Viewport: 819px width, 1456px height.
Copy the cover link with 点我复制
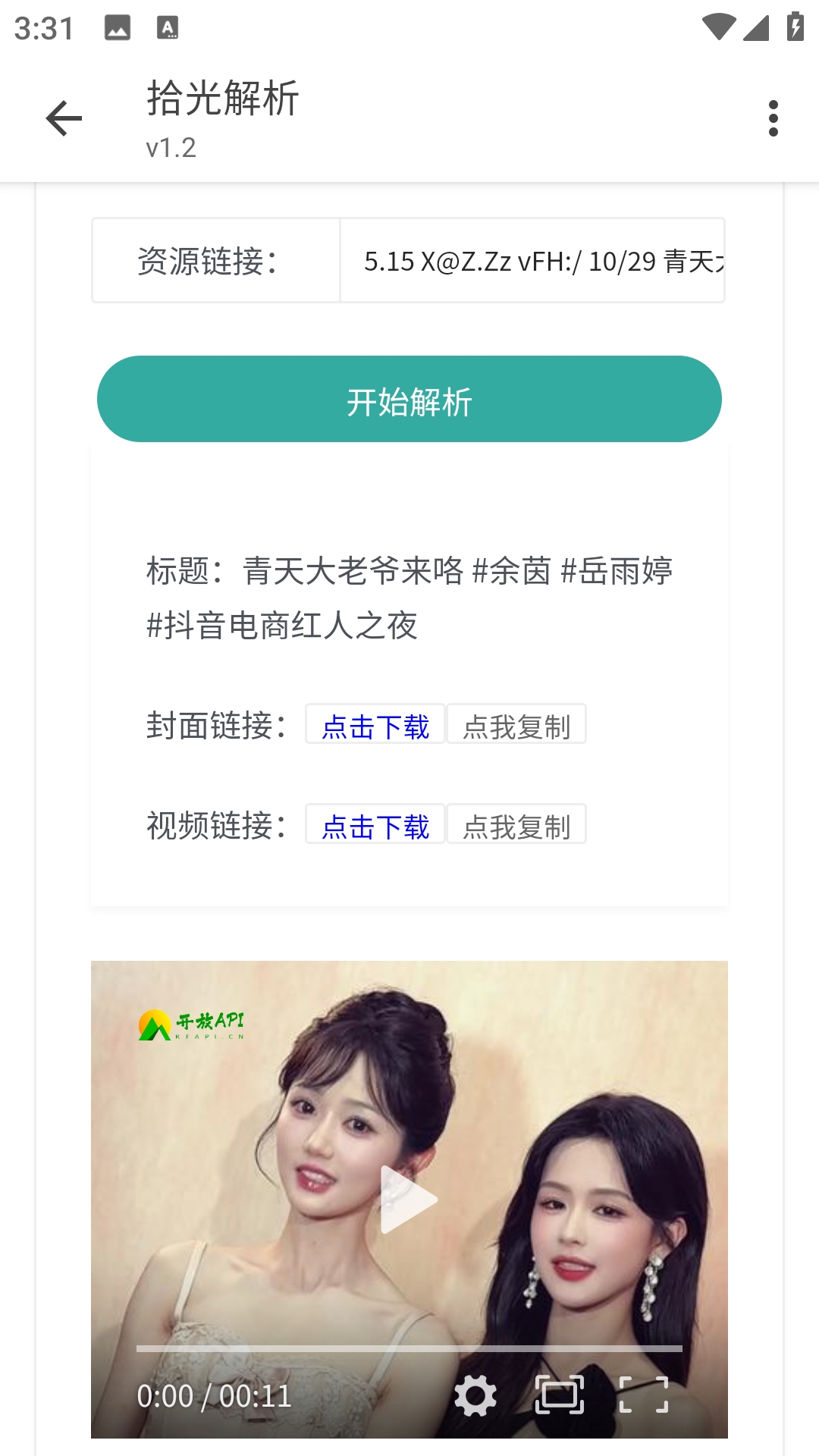[x=516, y=726]
